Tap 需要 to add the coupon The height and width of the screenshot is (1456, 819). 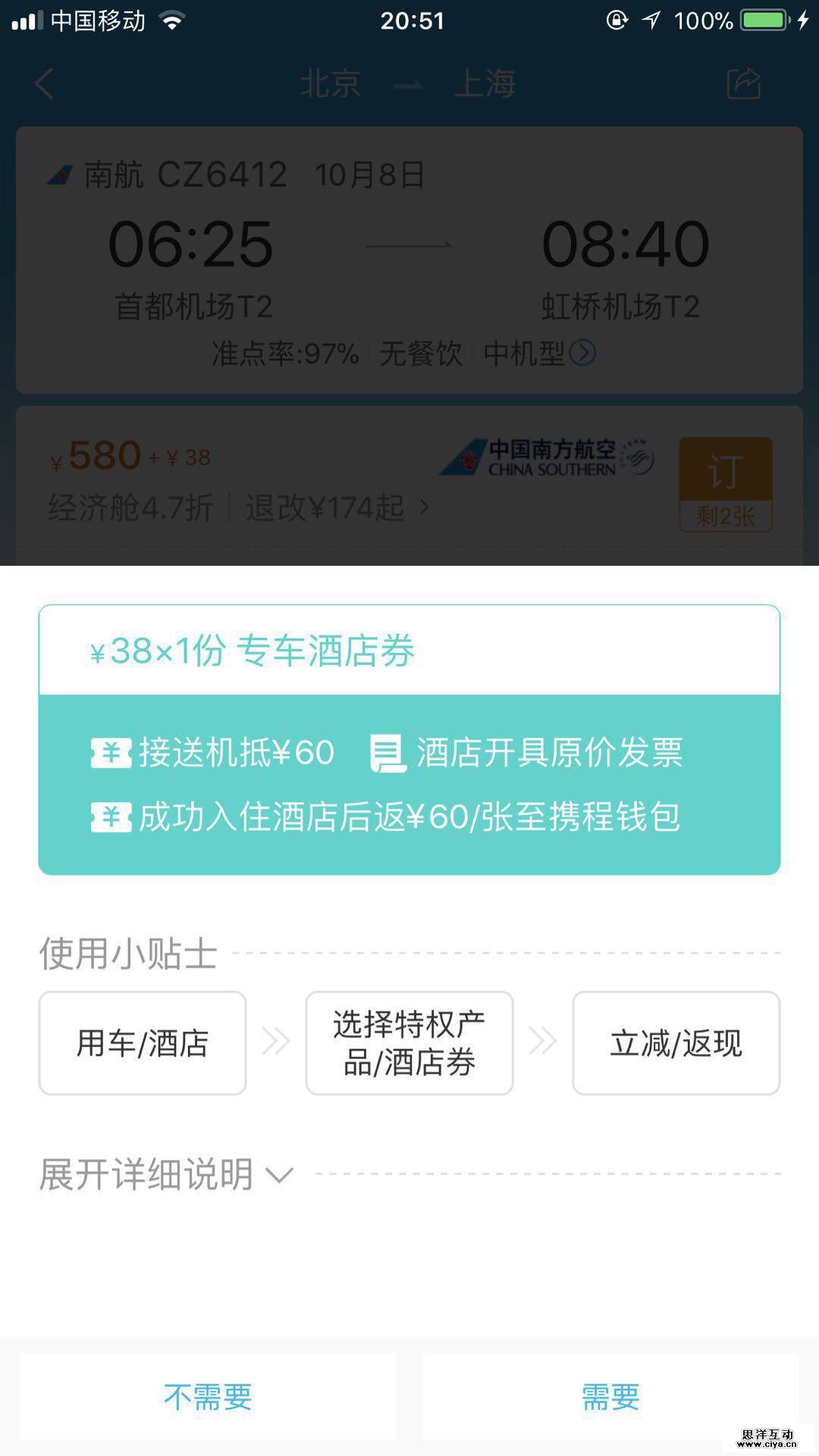pos(610,1397)
